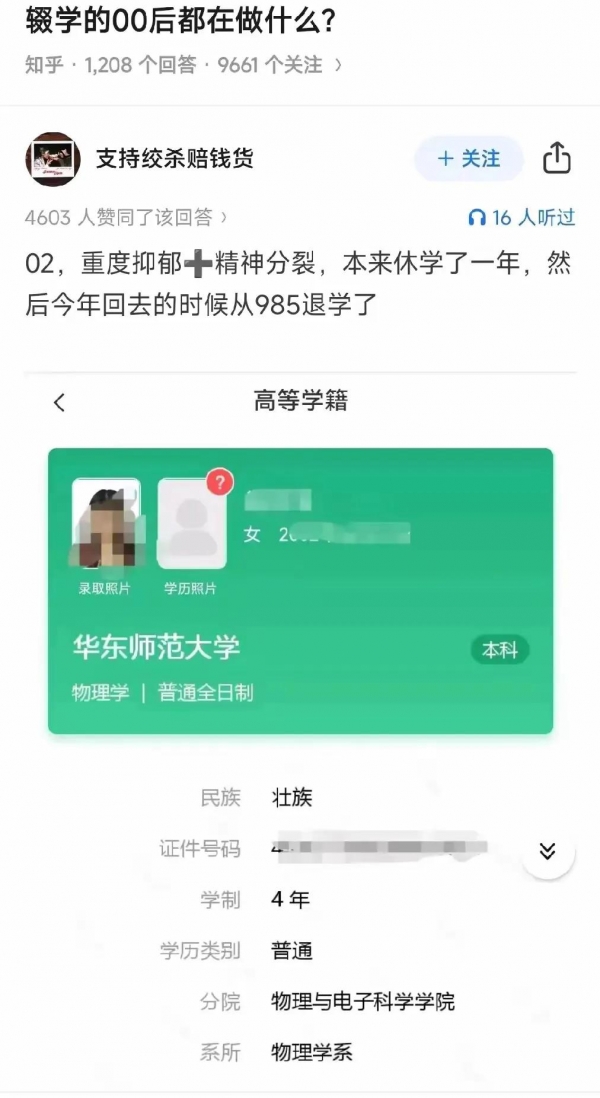Open the profile of 支持绞杀赔钱货

pyautogui.click(x=52, y=159)
